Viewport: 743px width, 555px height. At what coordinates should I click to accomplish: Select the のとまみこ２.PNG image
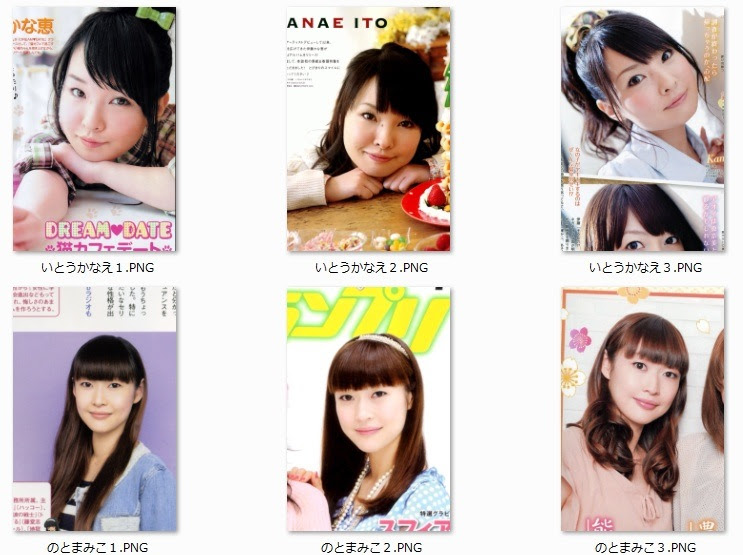tap(368, 409)
